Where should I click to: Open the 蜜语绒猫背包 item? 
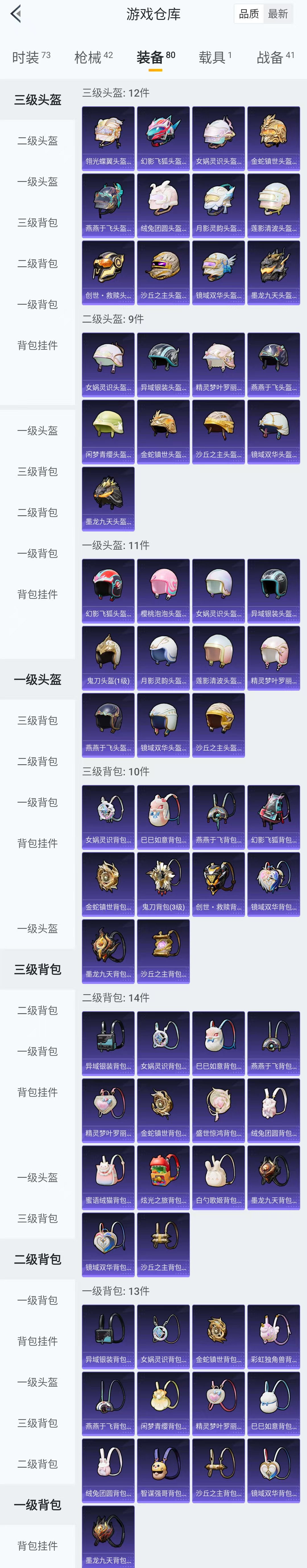108,1177
